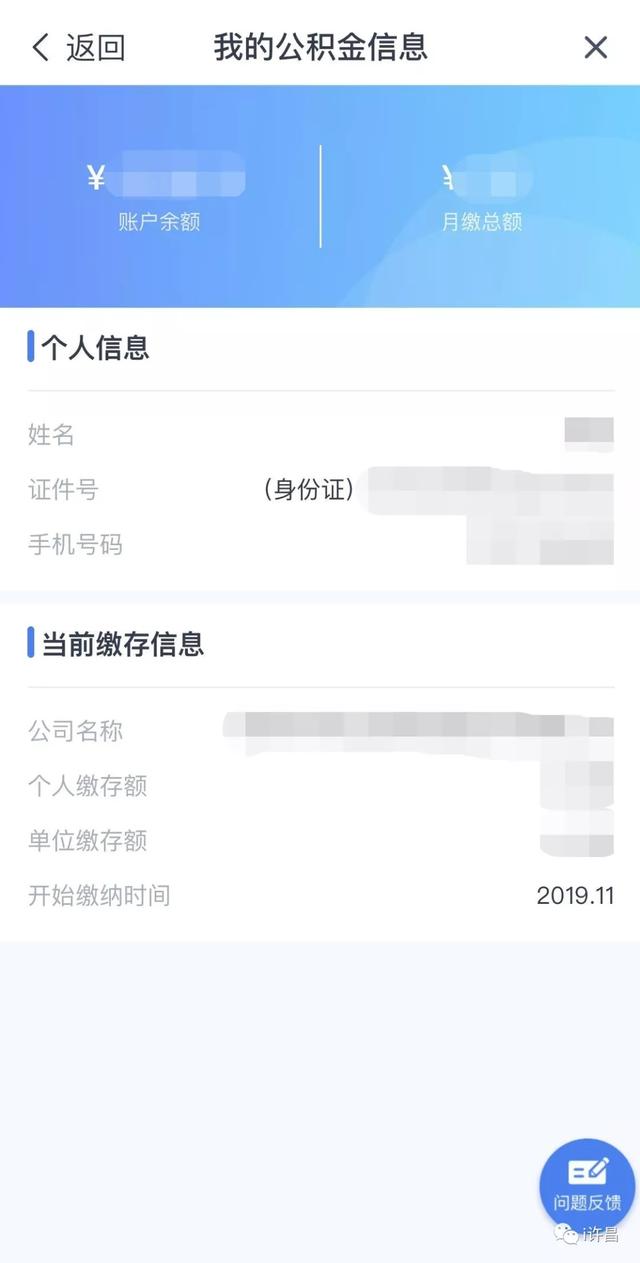Close the 我的公积金信息 page
This screenshot has height=1263, width=640.
click(596, 47)
